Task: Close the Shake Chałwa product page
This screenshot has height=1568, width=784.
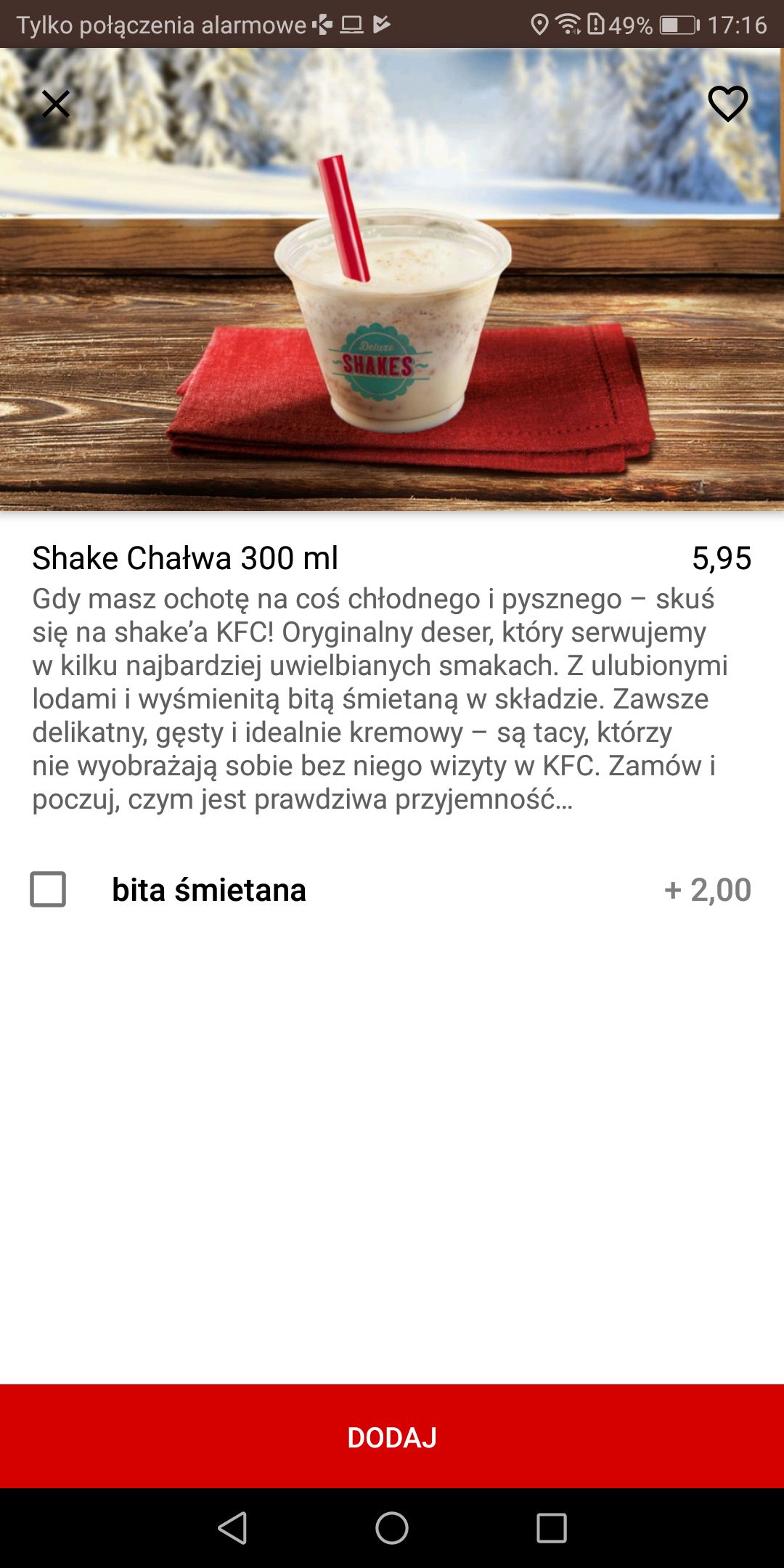Action: [56, 104]
